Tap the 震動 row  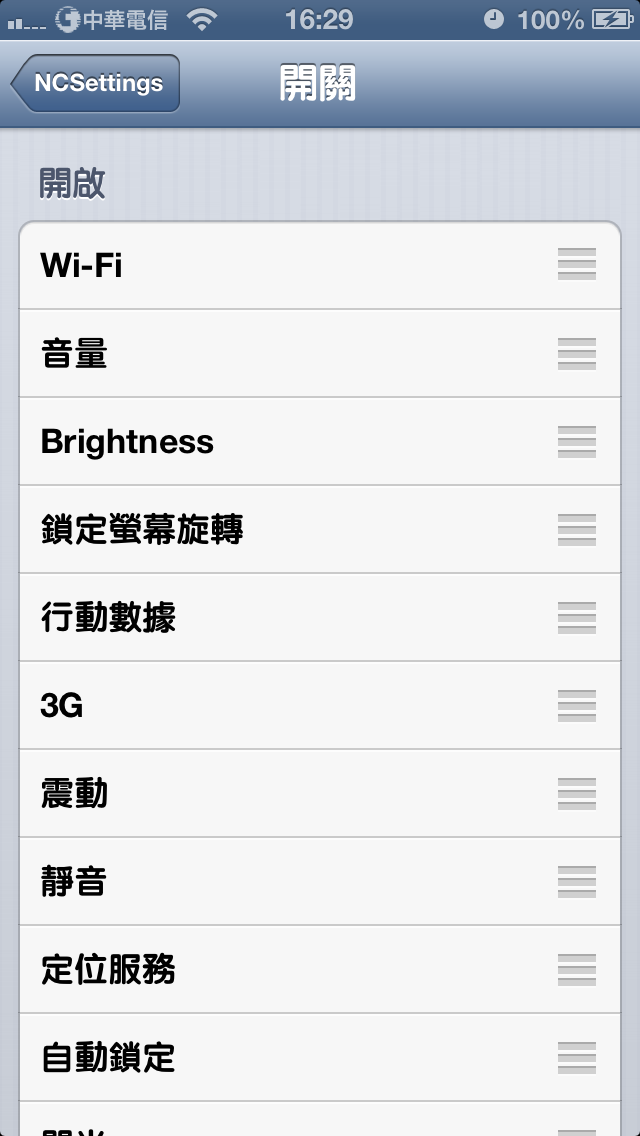(x=320, y=793)
